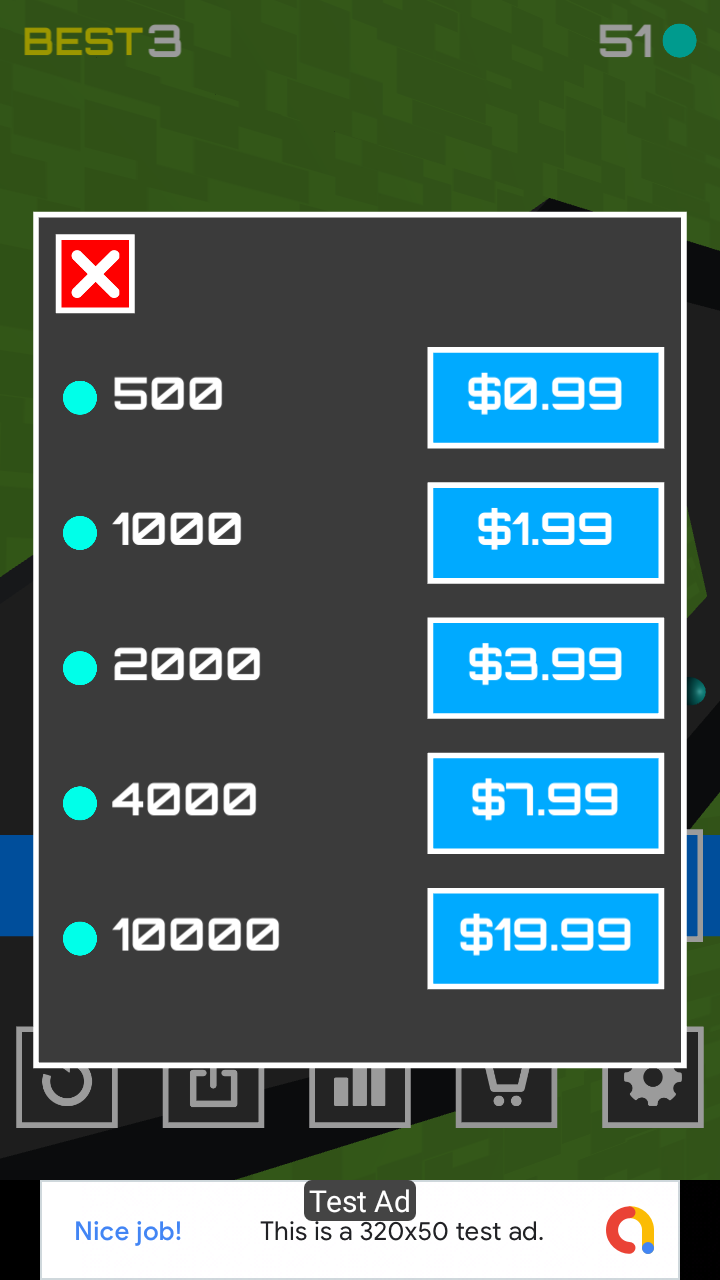The height and width of the screenshot is (1280, 720).
Task: Open the test ad banner
Action: coord(360,1230)
